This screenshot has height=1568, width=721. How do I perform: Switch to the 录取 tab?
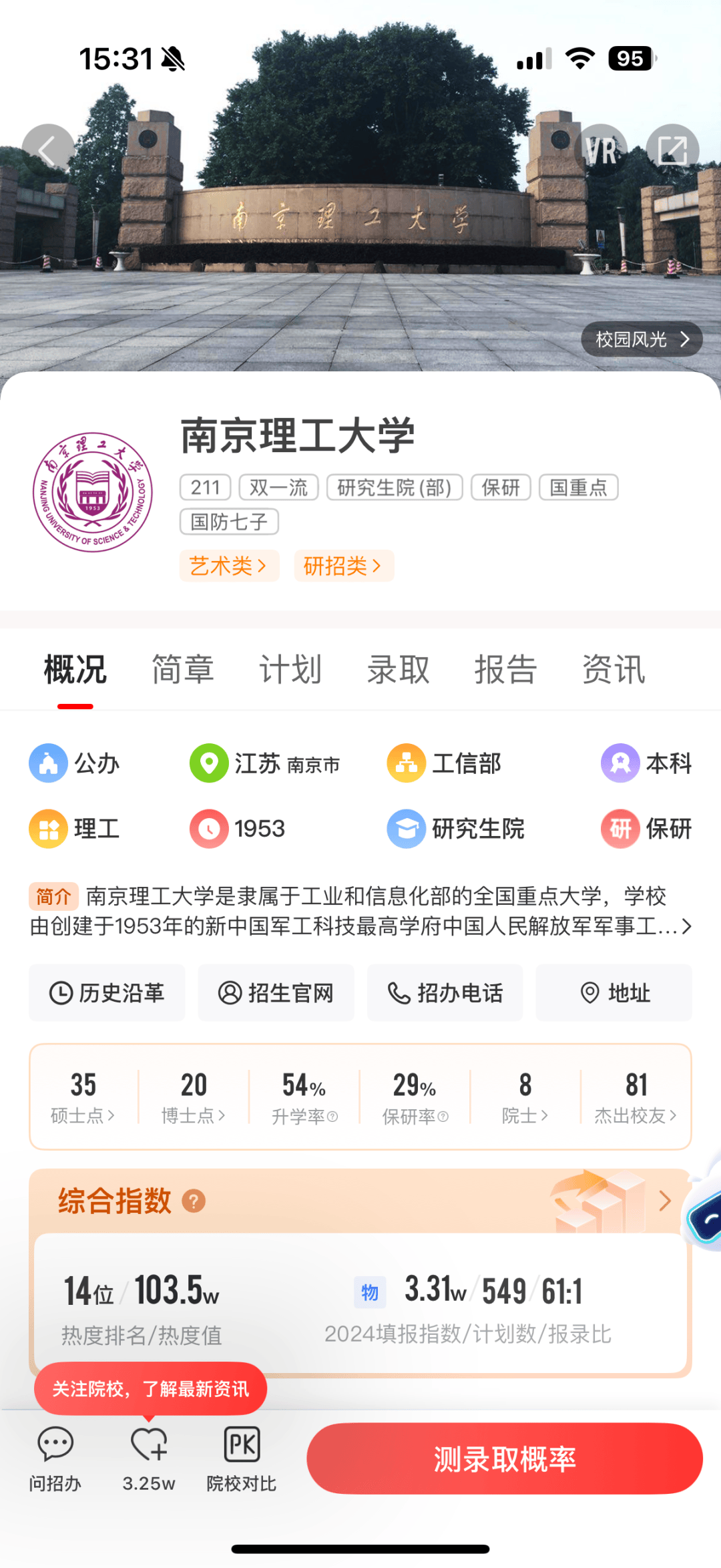[398, 670]
